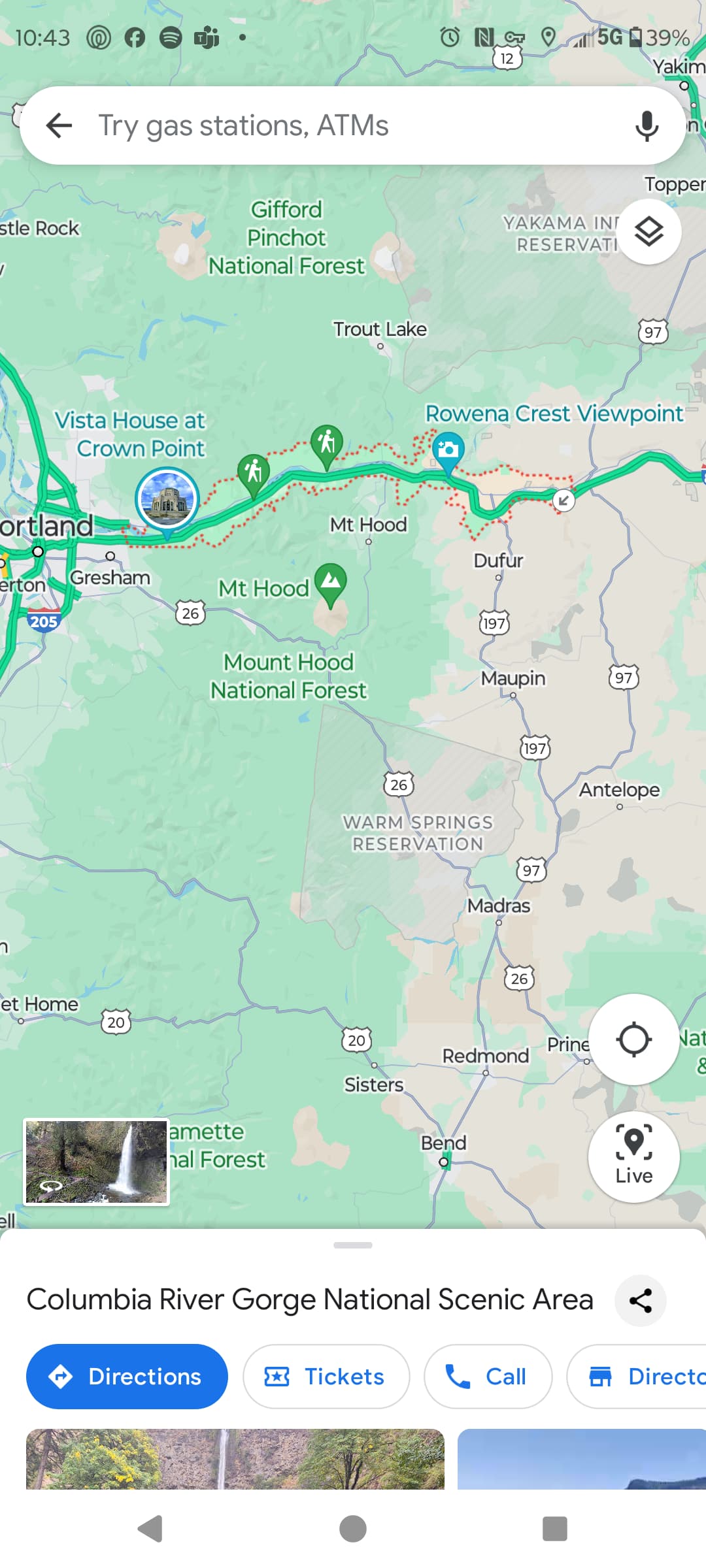Open the map layers selector
The image size is (706, 1568).
649,231
